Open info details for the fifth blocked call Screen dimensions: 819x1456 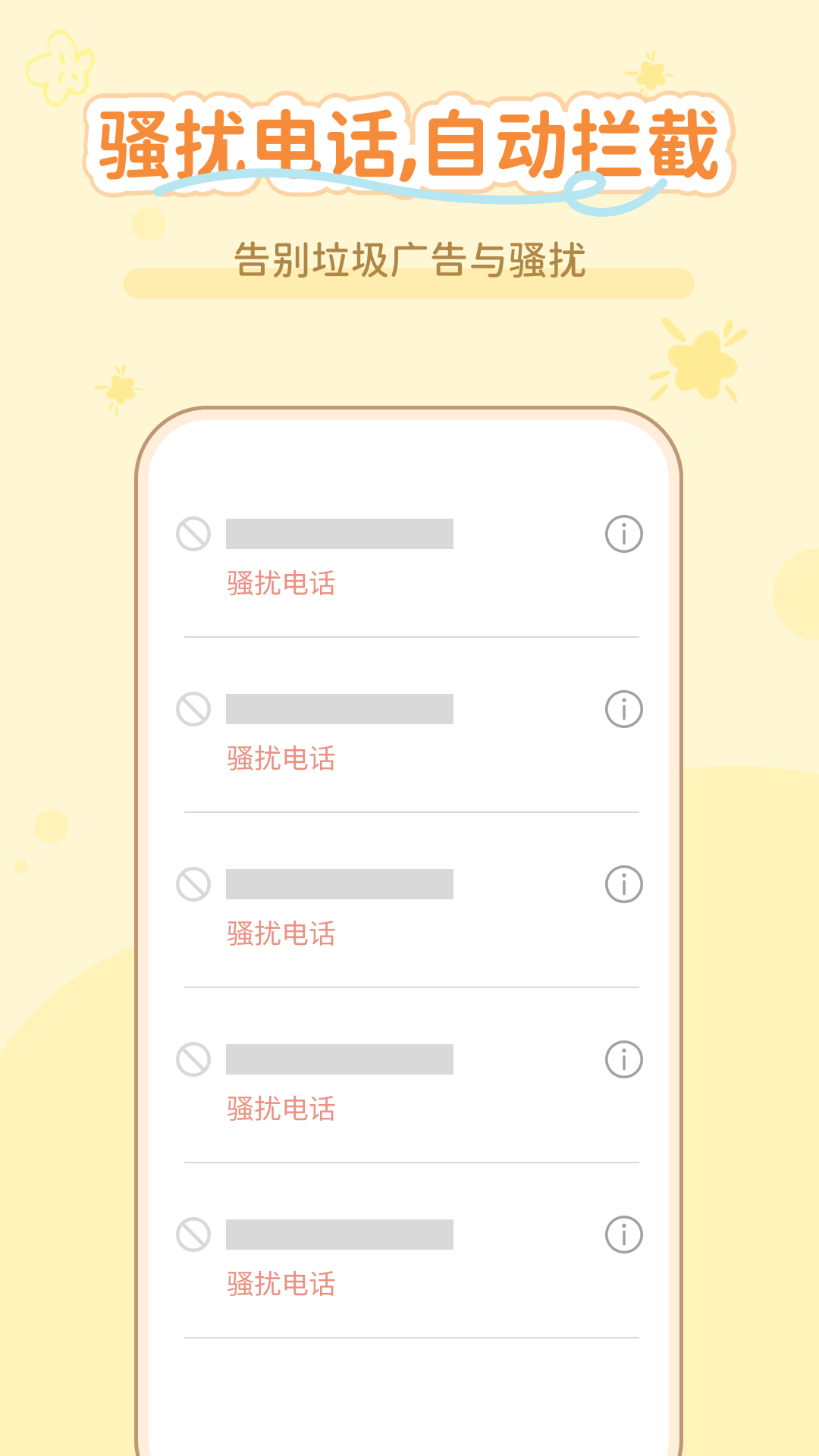tap(622, 1232)
